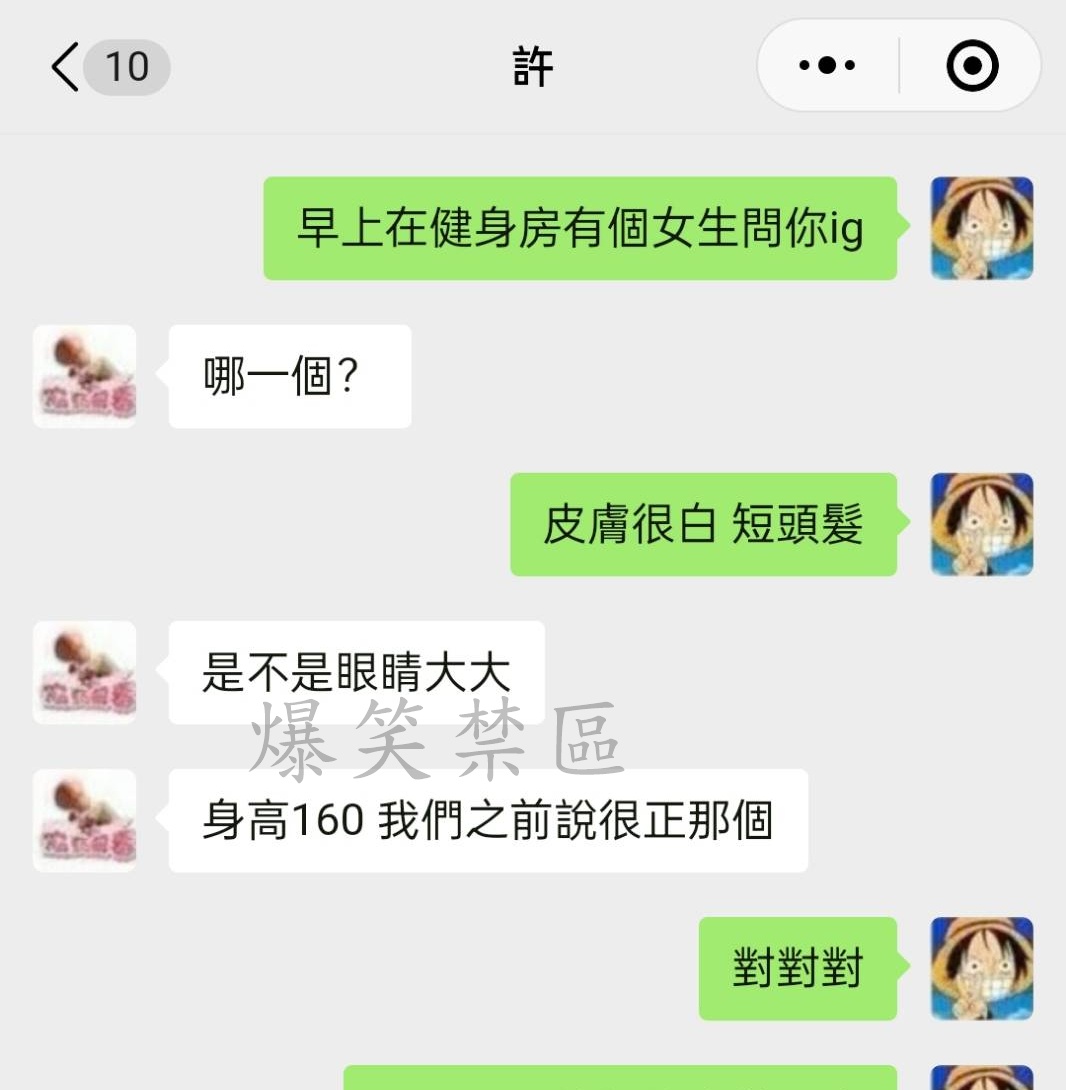Open the three-dot more options menu
Viewport: 1066px width, 1090px height.
tap(828, 67)
